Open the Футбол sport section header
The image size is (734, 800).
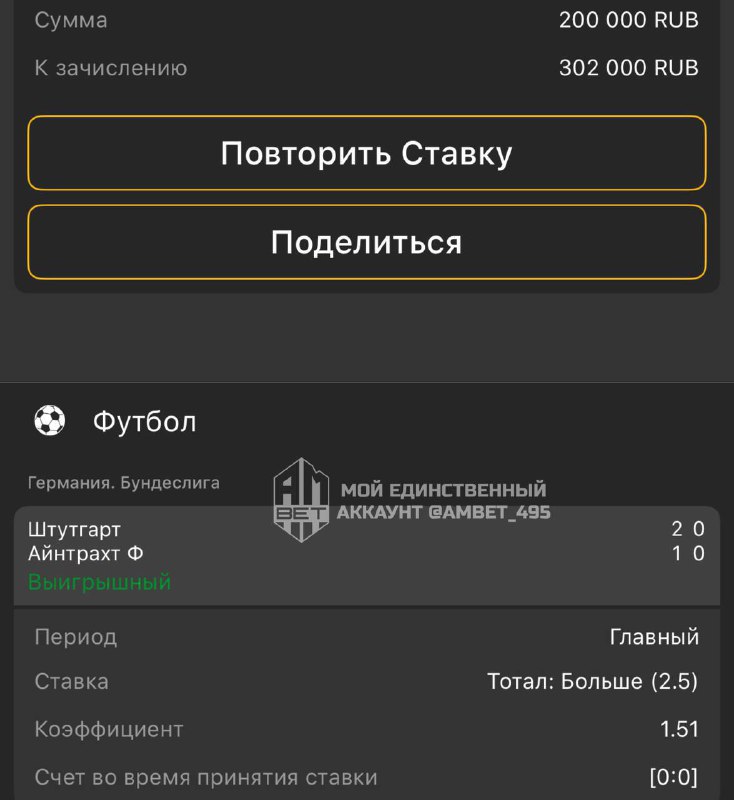click(x=144, y=420)
